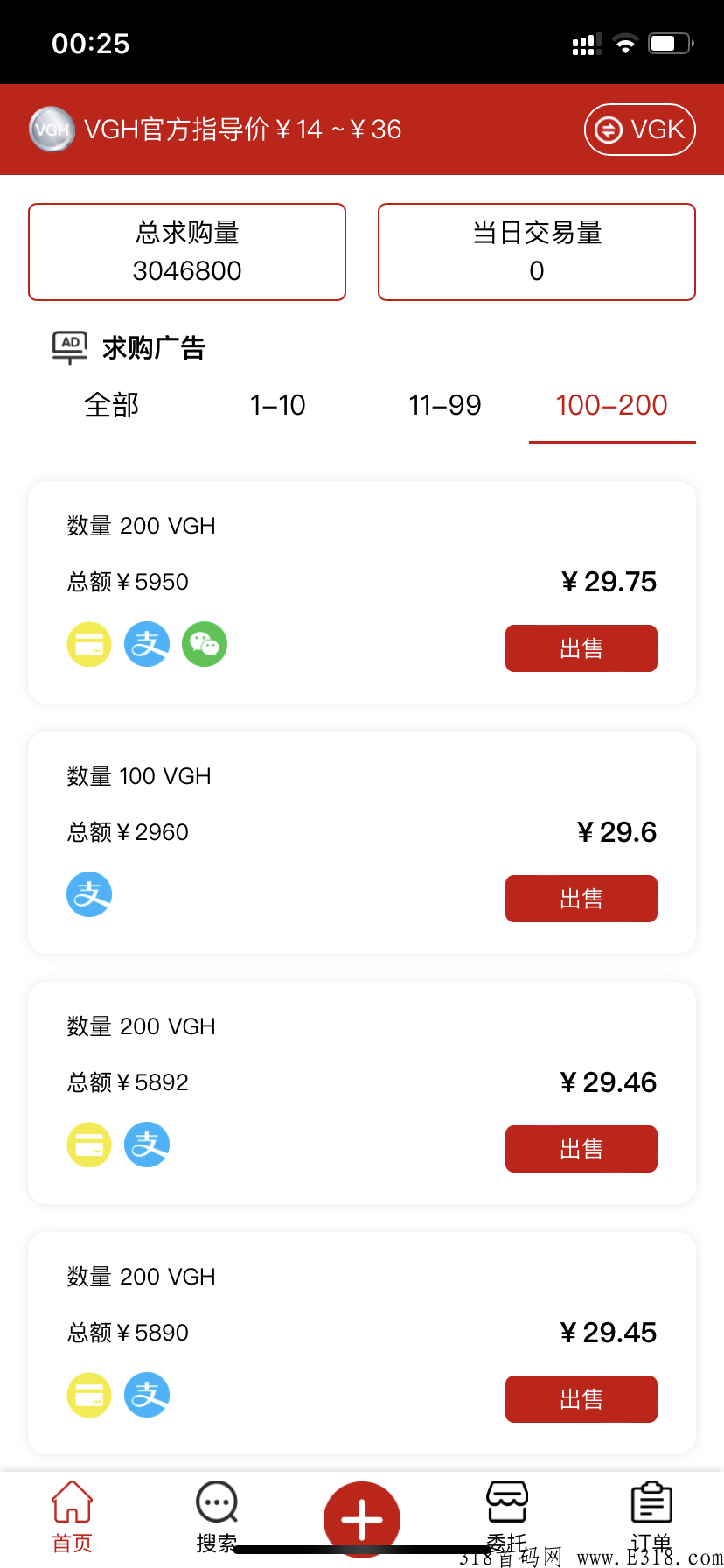724x1568 pixels.
Task: Select the 全部 filter tab
Action: (x=112, y=405)
